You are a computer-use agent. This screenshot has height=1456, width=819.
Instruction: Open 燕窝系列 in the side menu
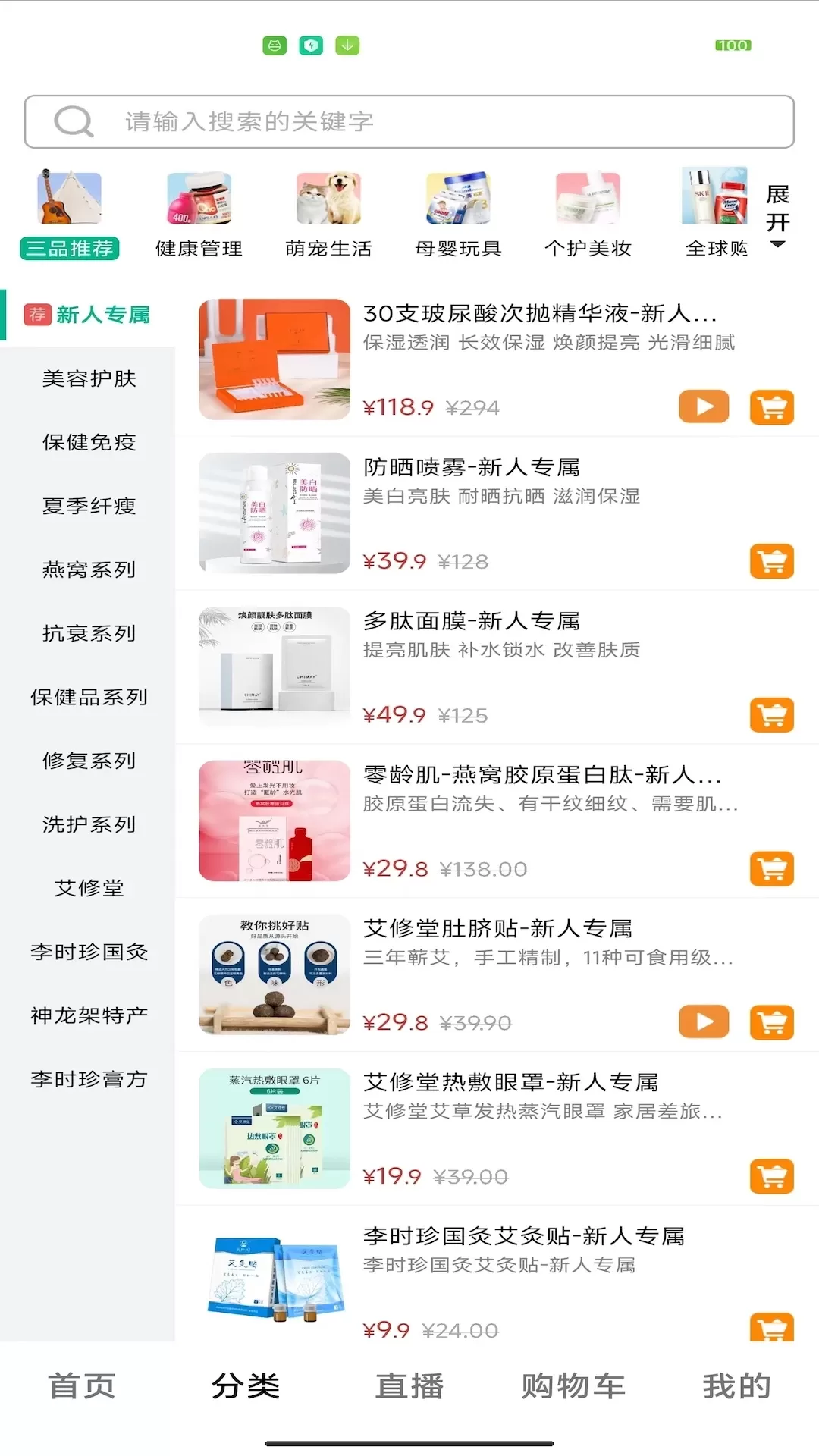pos(89,570)
